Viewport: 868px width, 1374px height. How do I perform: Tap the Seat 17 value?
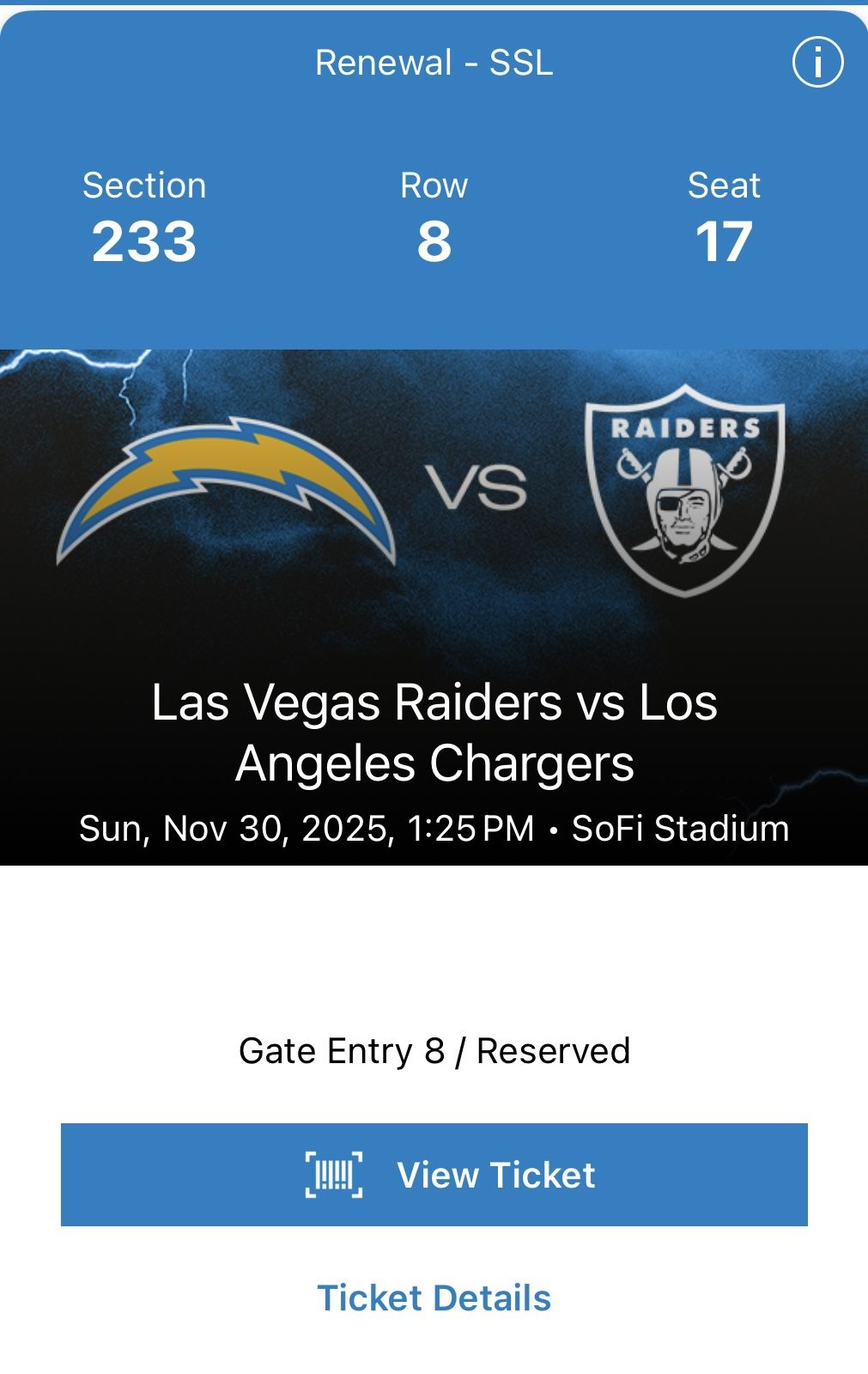pos(724,240)
